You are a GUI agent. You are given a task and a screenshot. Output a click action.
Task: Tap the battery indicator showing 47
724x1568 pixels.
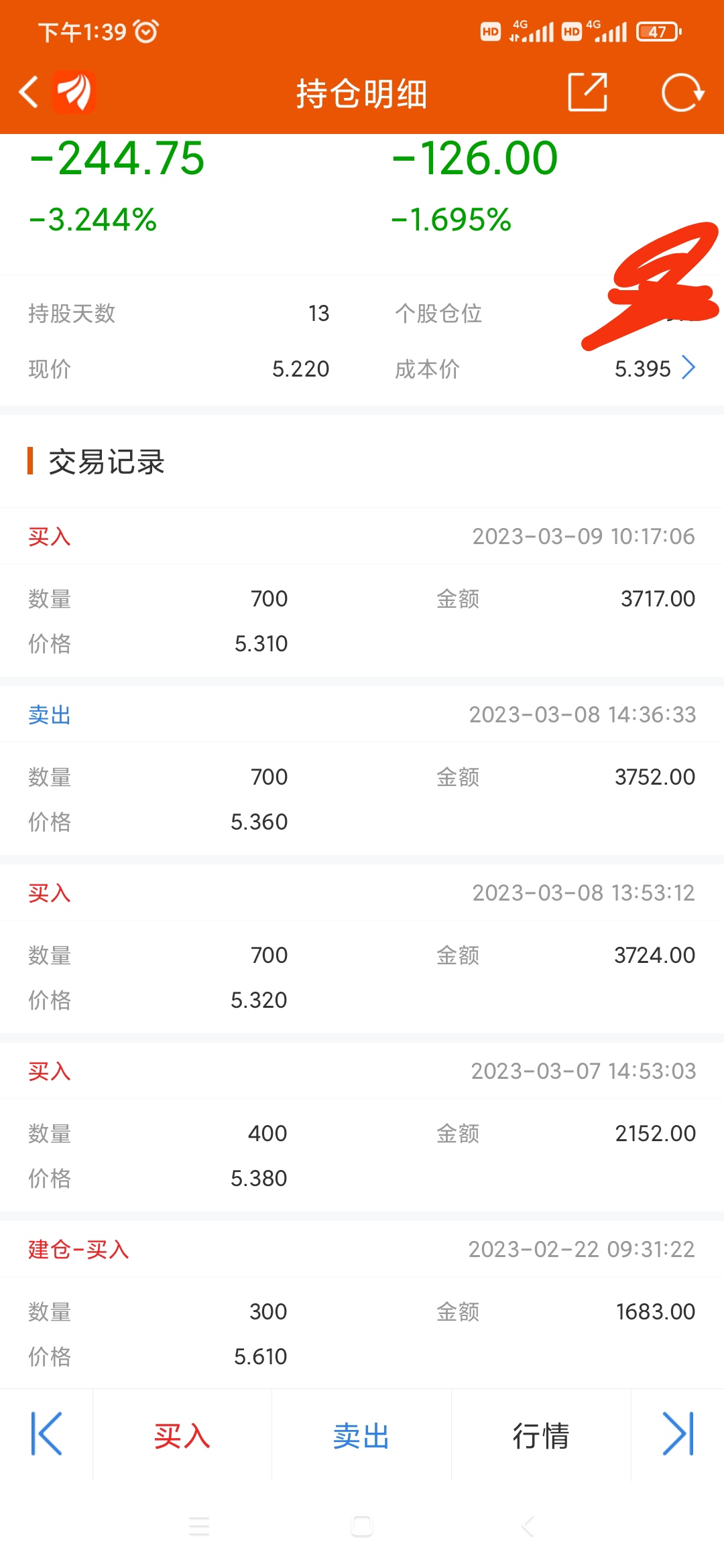pos(658,29)
